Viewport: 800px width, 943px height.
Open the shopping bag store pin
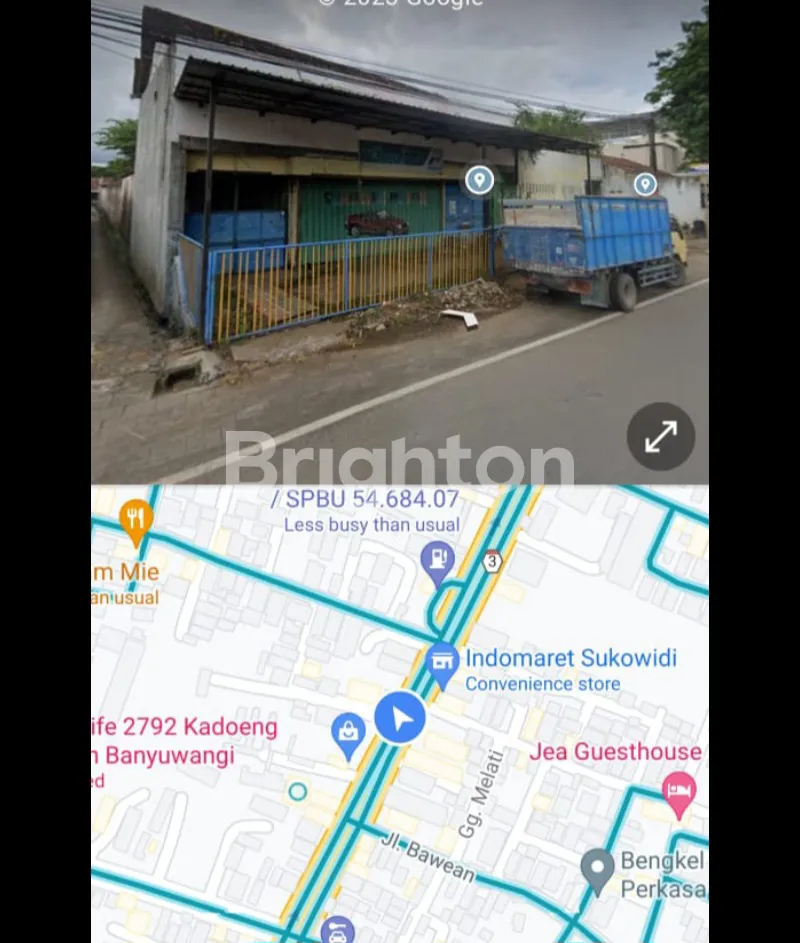(x=348, y=735)
